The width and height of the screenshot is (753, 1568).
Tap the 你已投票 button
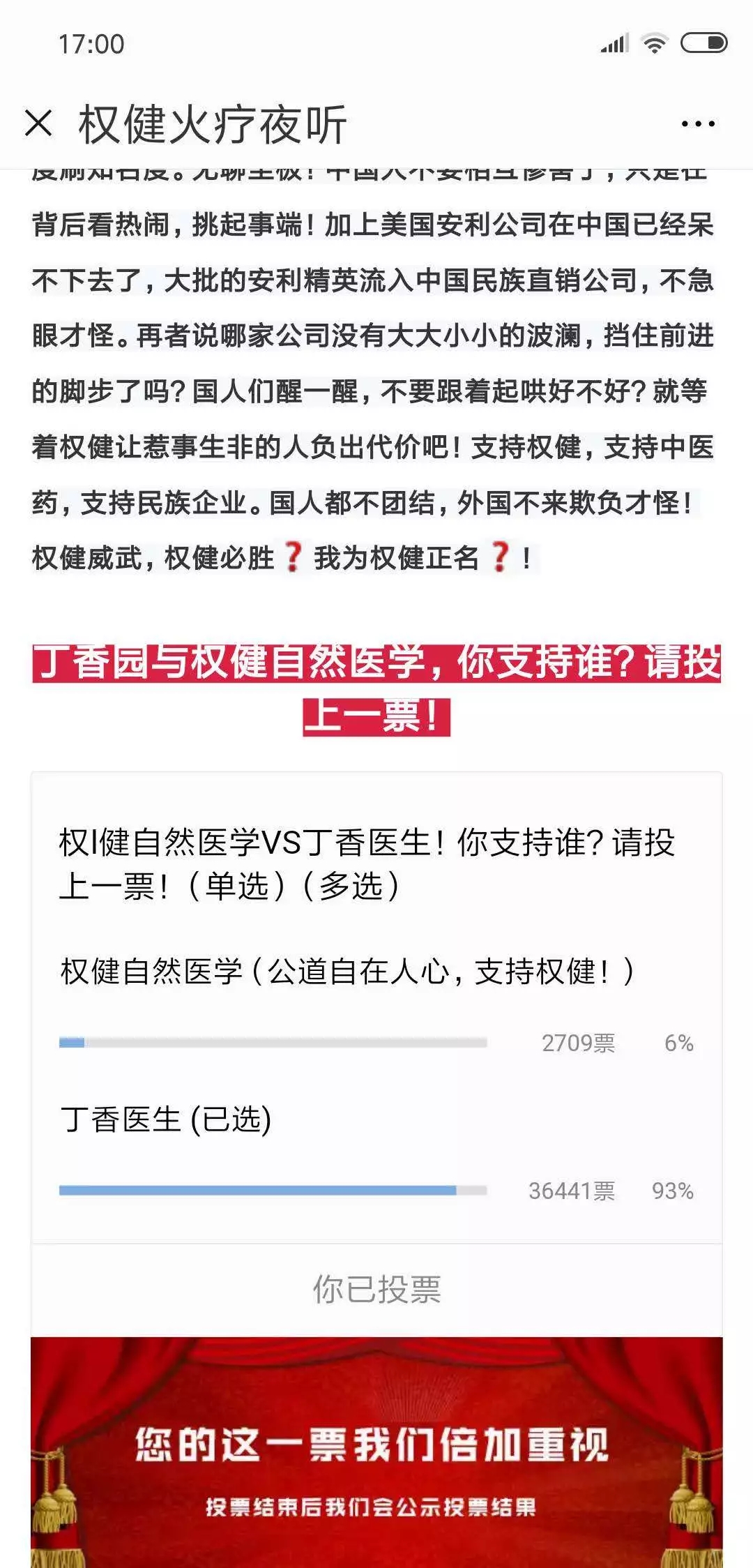click(376, 1289)
